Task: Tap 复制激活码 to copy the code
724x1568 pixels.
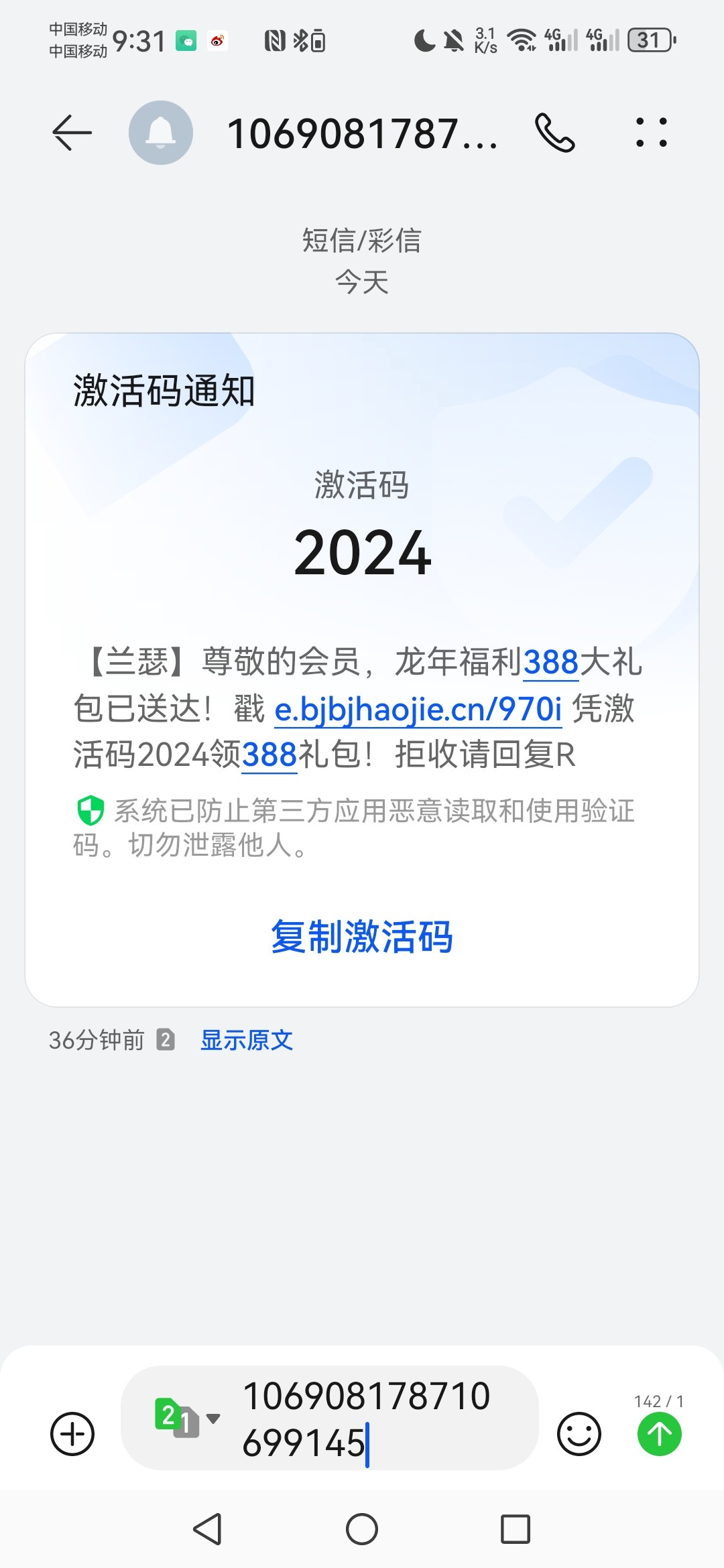Action: pos(362,936)
